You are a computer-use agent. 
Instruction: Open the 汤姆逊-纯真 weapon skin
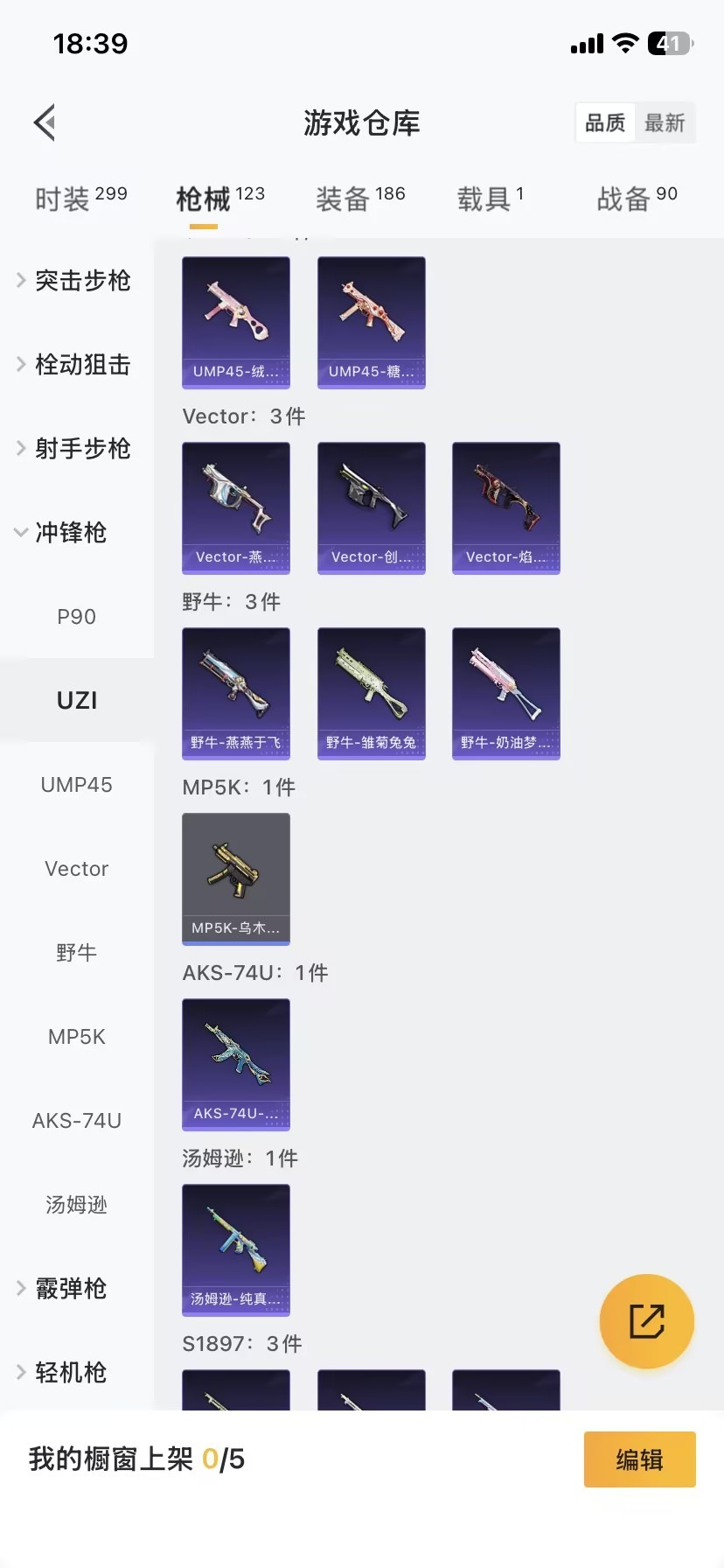click(235, 1250)
